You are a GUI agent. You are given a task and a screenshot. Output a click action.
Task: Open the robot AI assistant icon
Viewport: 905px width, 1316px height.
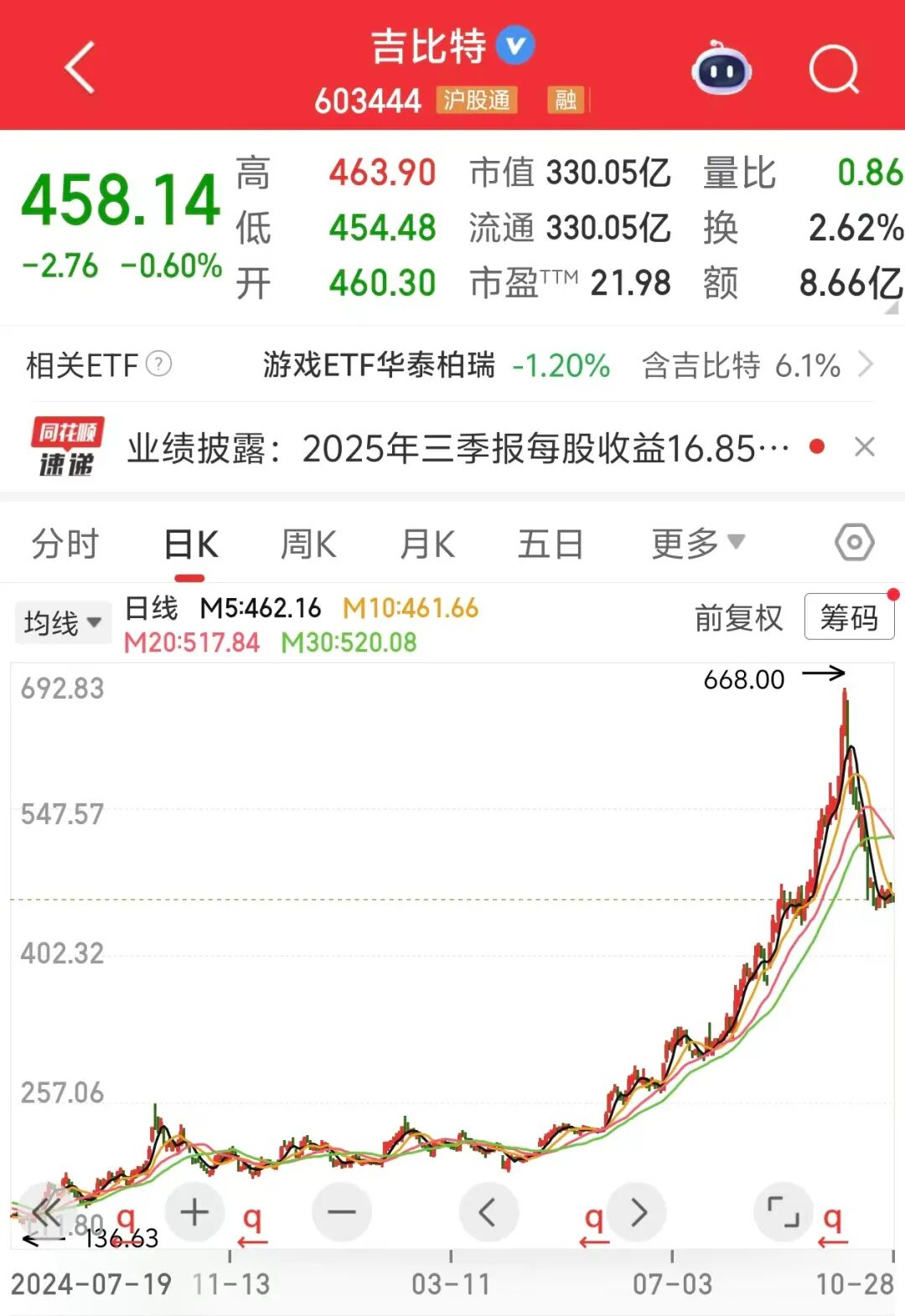pyautogui.click(x=721, y=69)
